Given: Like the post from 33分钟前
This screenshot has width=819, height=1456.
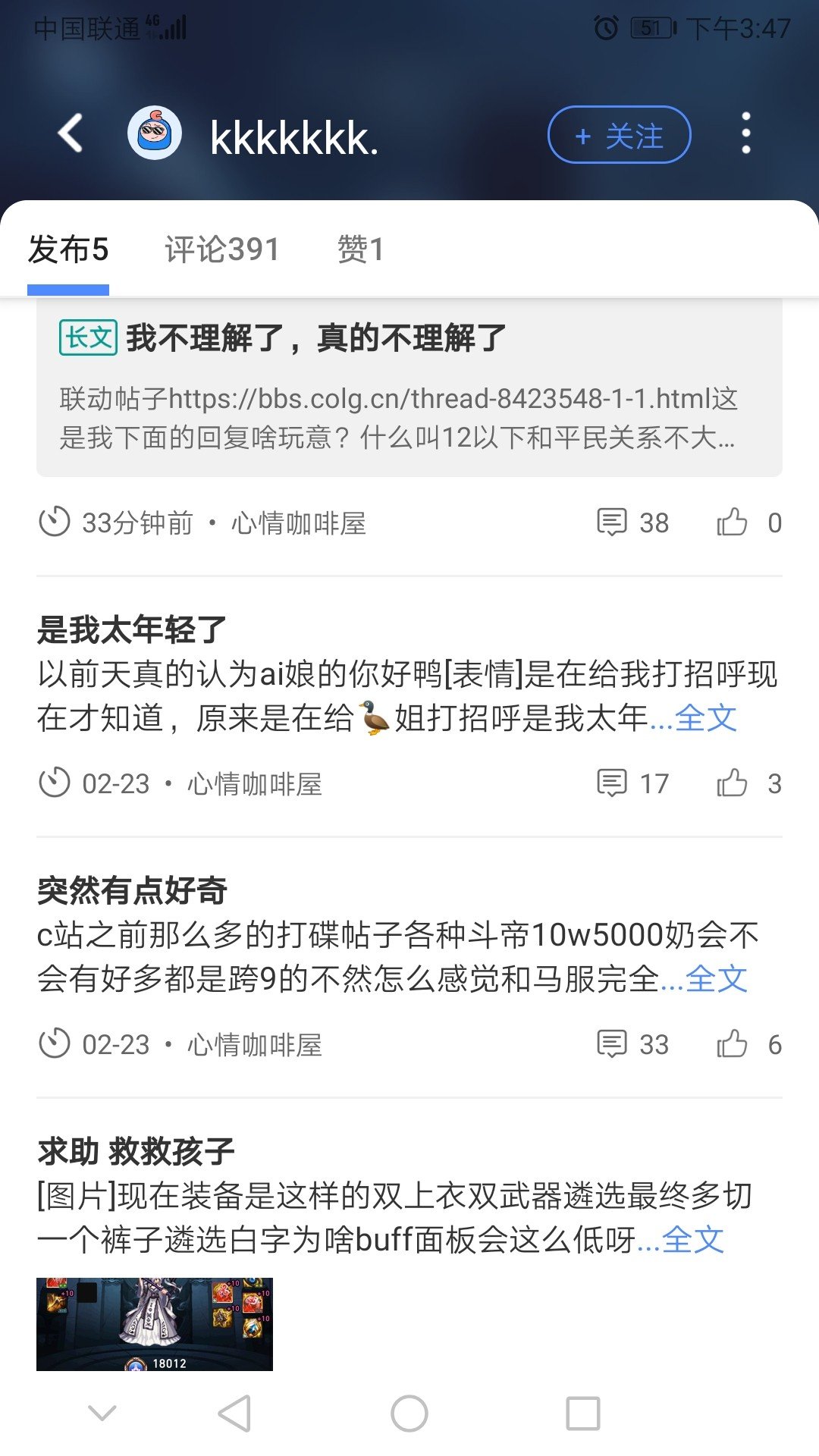Looking at the screenshot, I should point(748,522).
